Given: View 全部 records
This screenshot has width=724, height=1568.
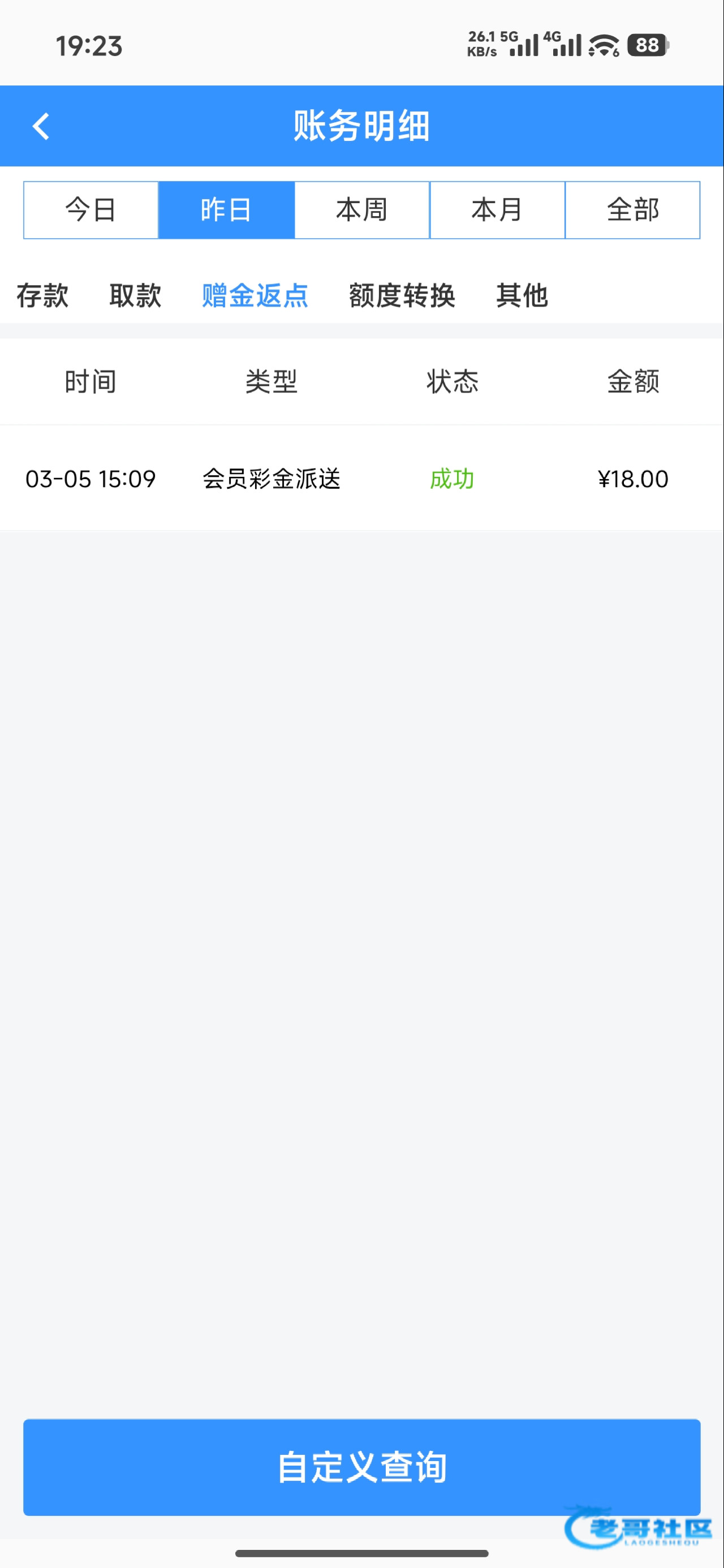Looking at the screenshot, I should point(633,210).
